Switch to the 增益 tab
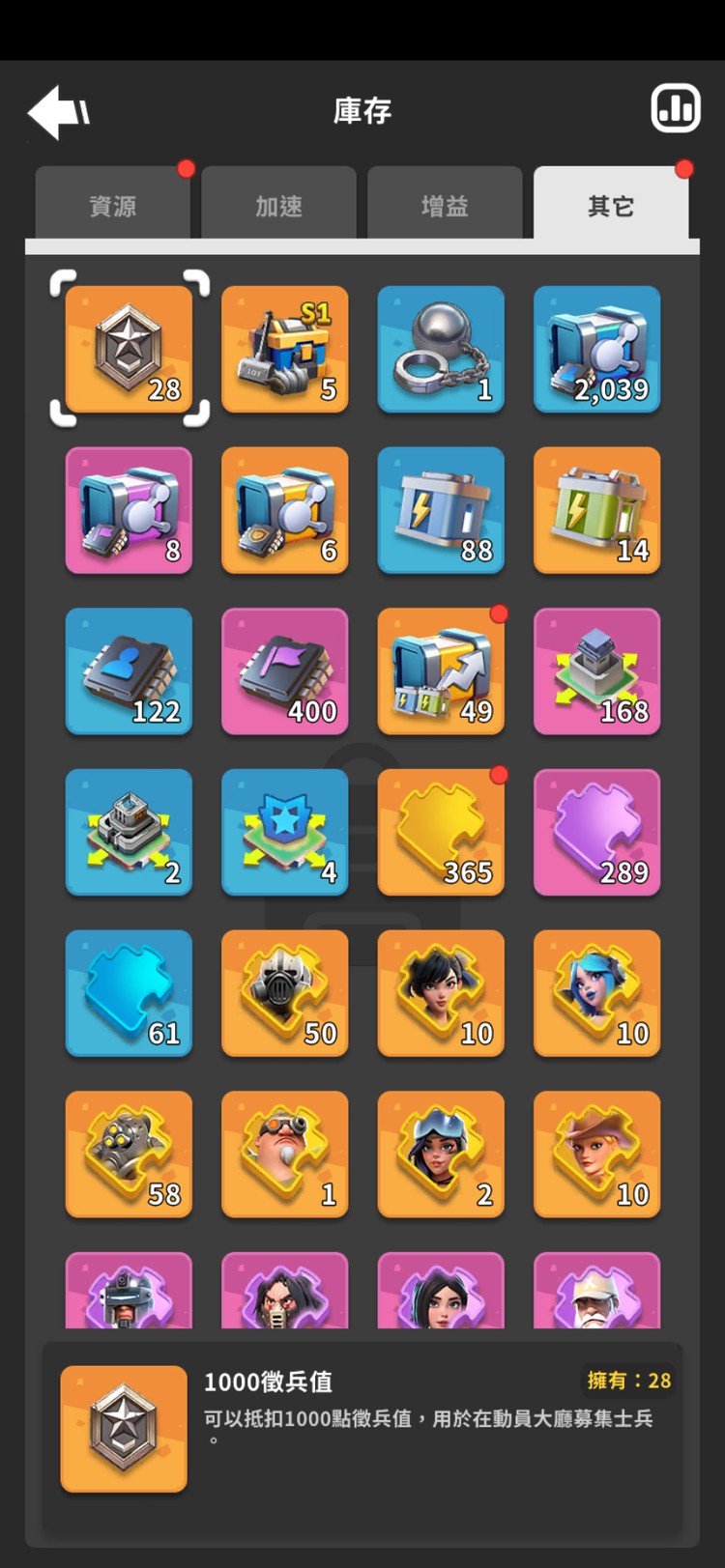Screen dimensions: 725x1568 coord(445,204)
